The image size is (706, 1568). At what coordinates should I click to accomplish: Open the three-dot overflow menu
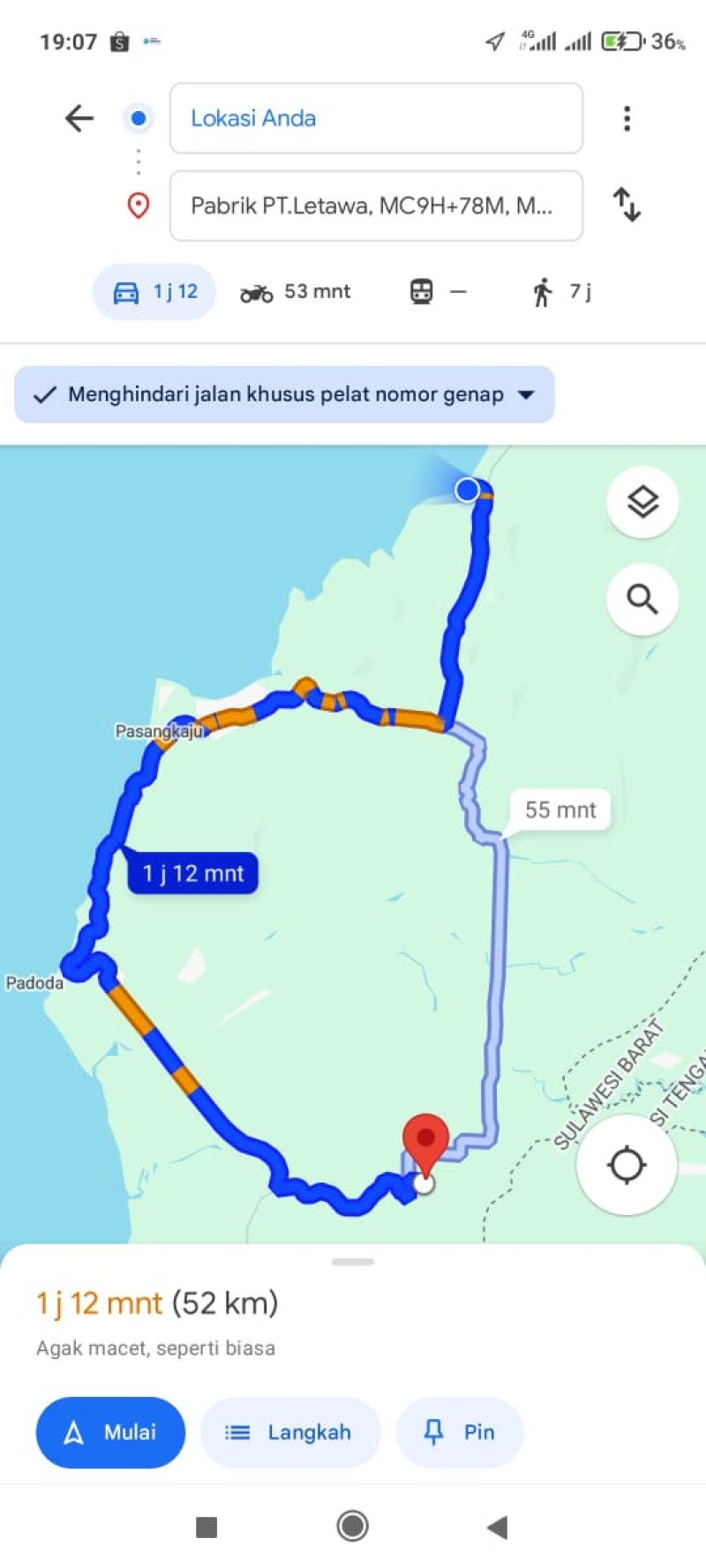627,118
